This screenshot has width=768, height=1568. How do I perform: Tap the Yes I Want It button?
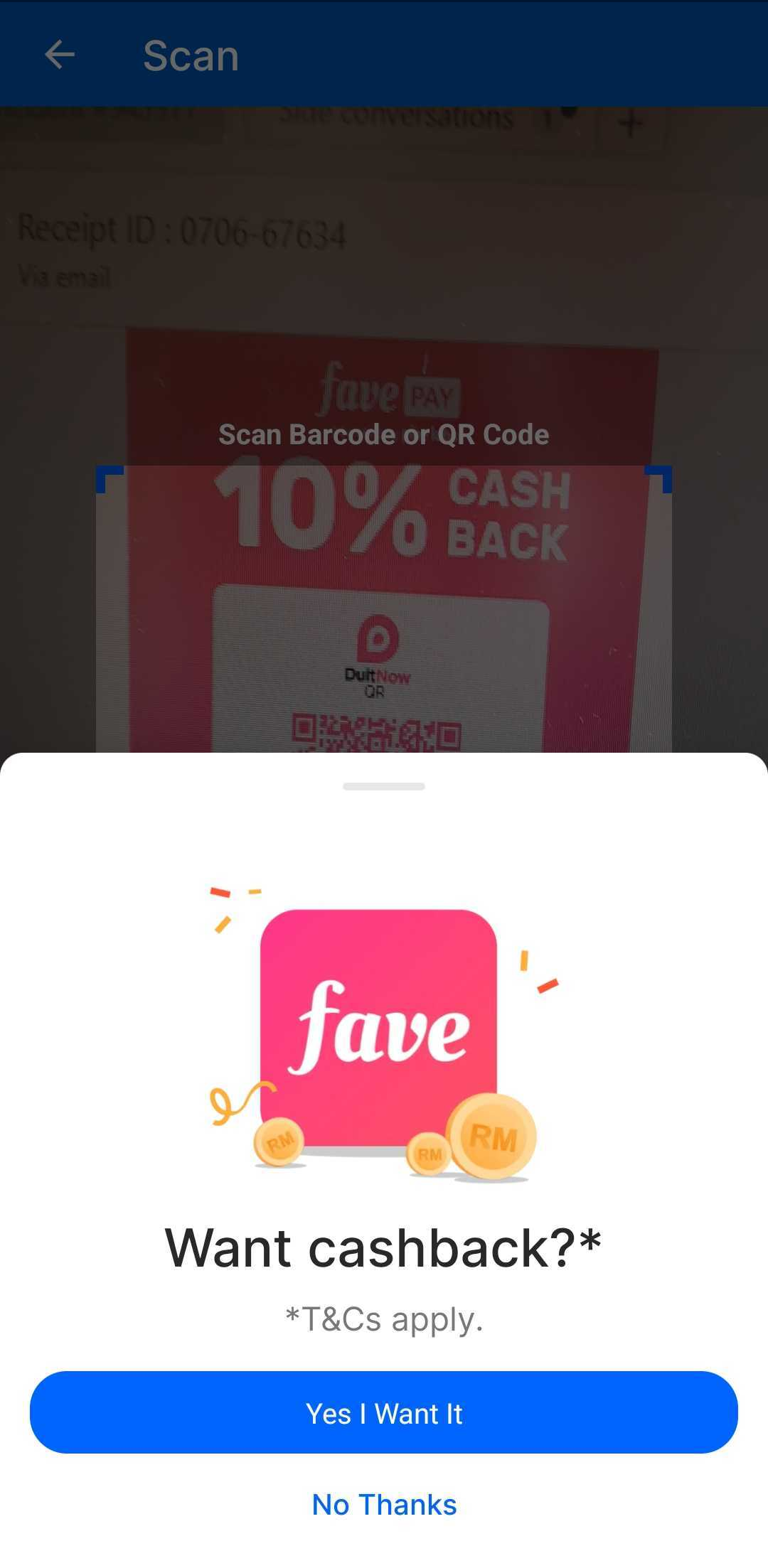coord(384,1412)
